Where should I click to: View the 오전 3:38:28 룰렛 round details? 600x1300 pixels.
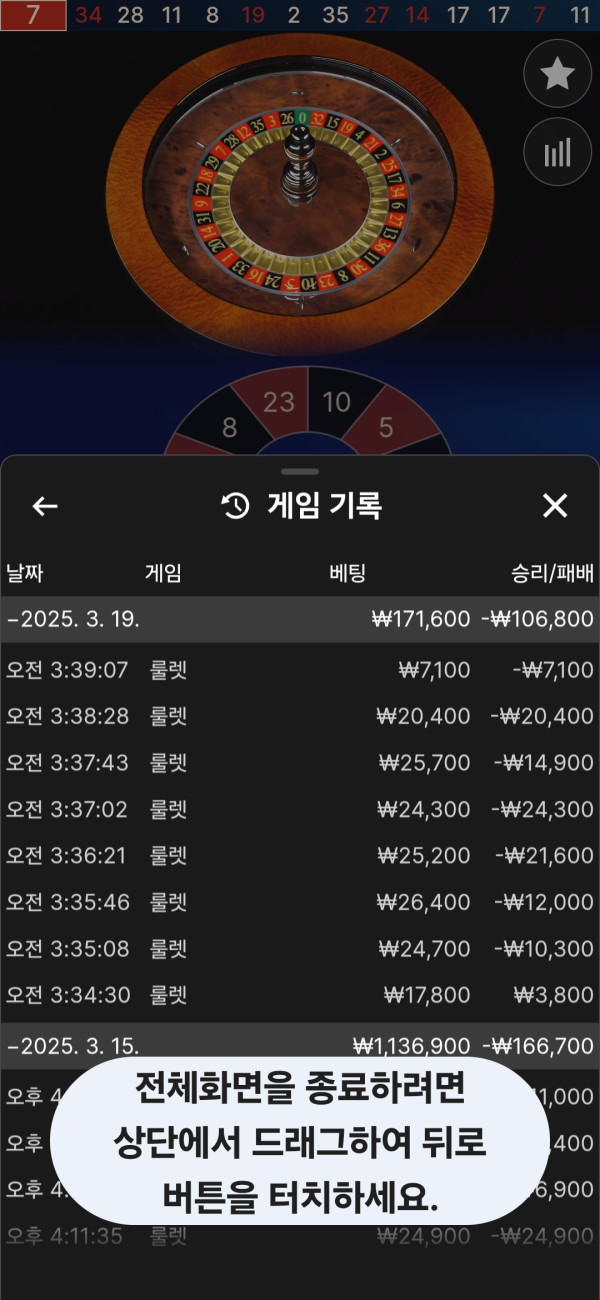click(x=300, y=716)
